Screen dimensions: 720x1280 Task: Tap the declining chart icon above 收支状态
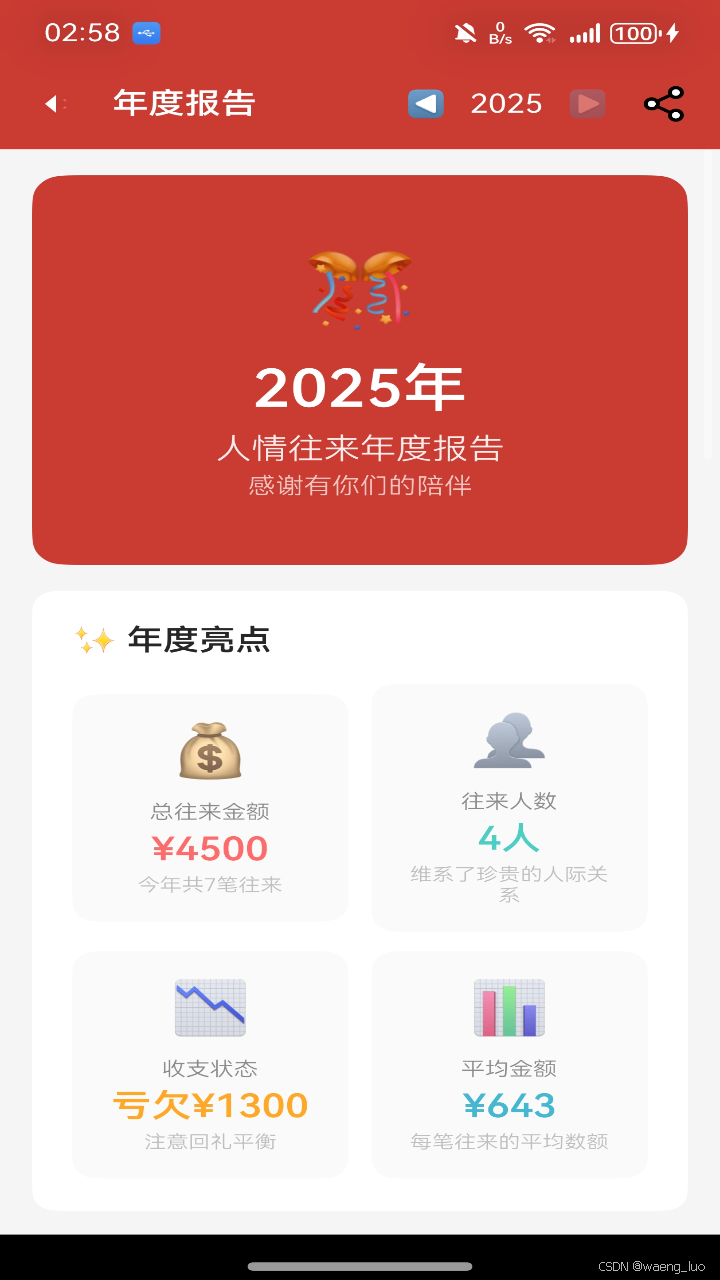coord(210,1006)
